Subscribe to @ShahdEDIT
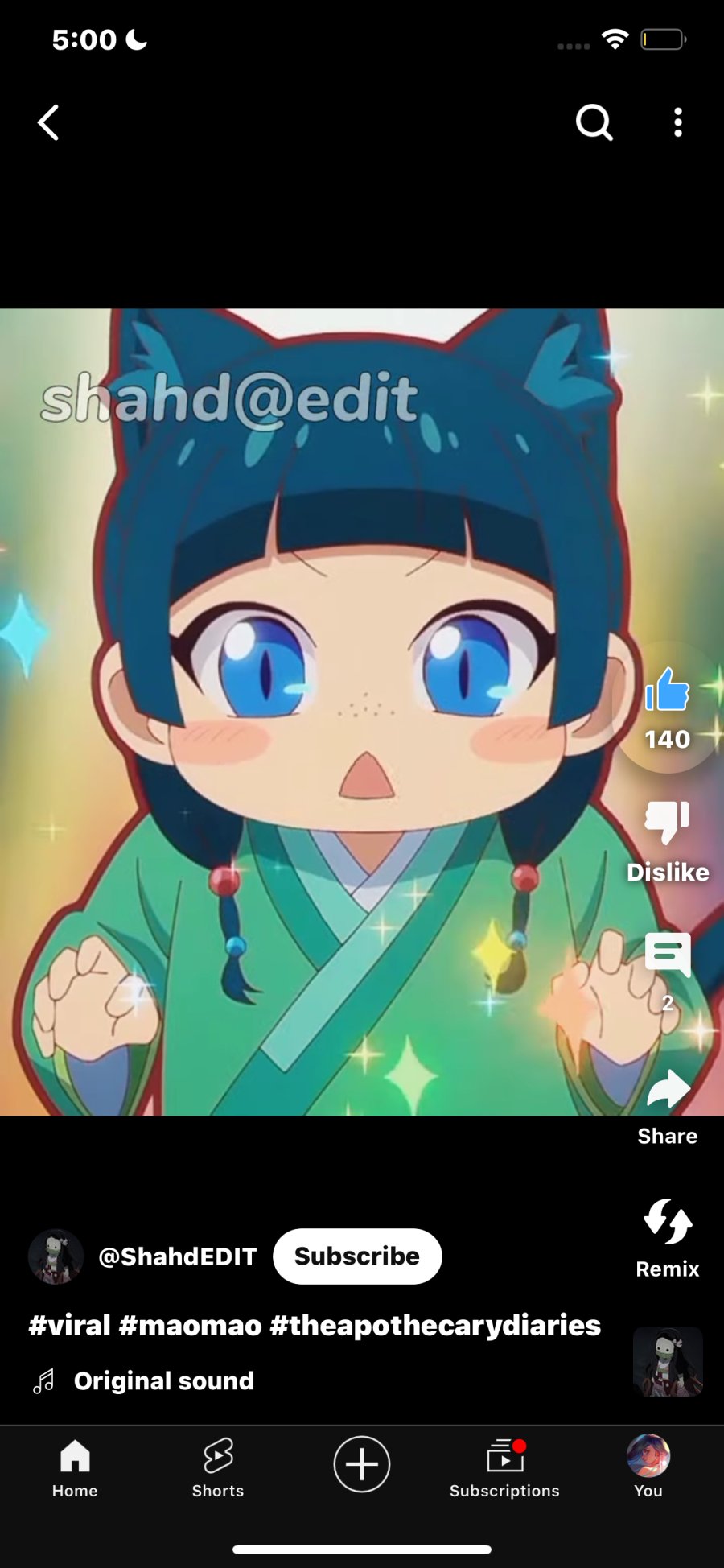Image resolution: width=724 pixels, height=1568 pixels. point(357,1256)
